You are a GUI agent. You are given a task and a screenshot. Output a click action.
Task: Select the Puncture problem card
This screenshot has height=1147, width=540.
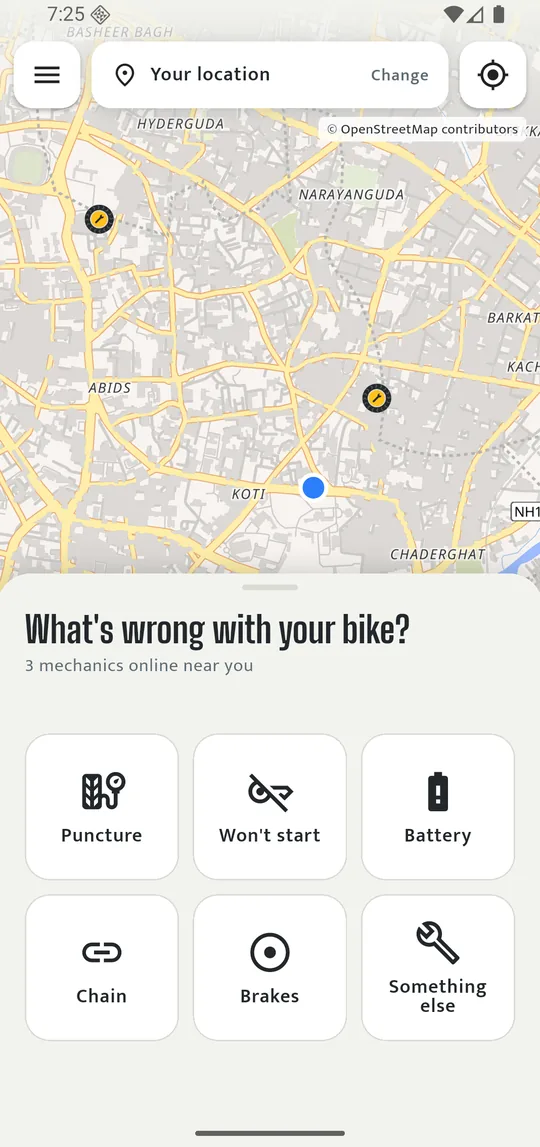coord(102,806)
